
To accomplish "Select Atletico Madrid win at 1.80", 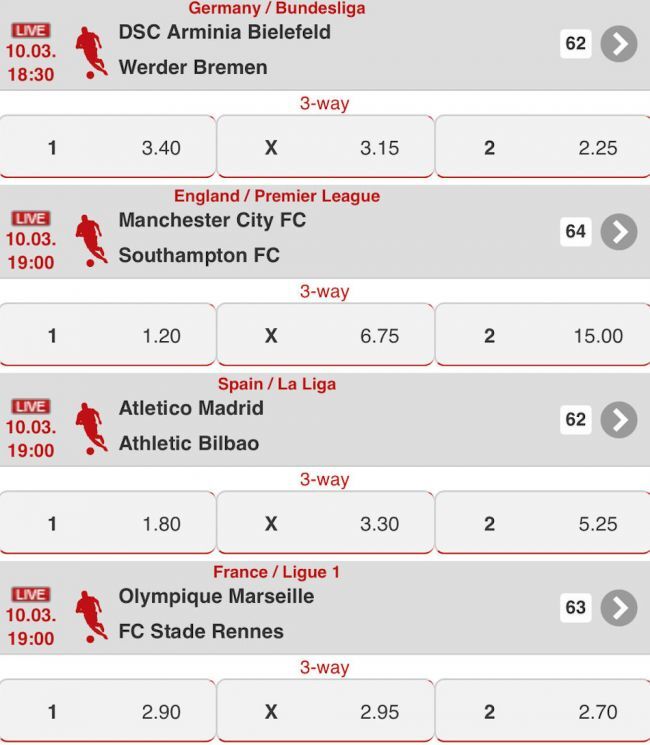I will pos(108,524).
